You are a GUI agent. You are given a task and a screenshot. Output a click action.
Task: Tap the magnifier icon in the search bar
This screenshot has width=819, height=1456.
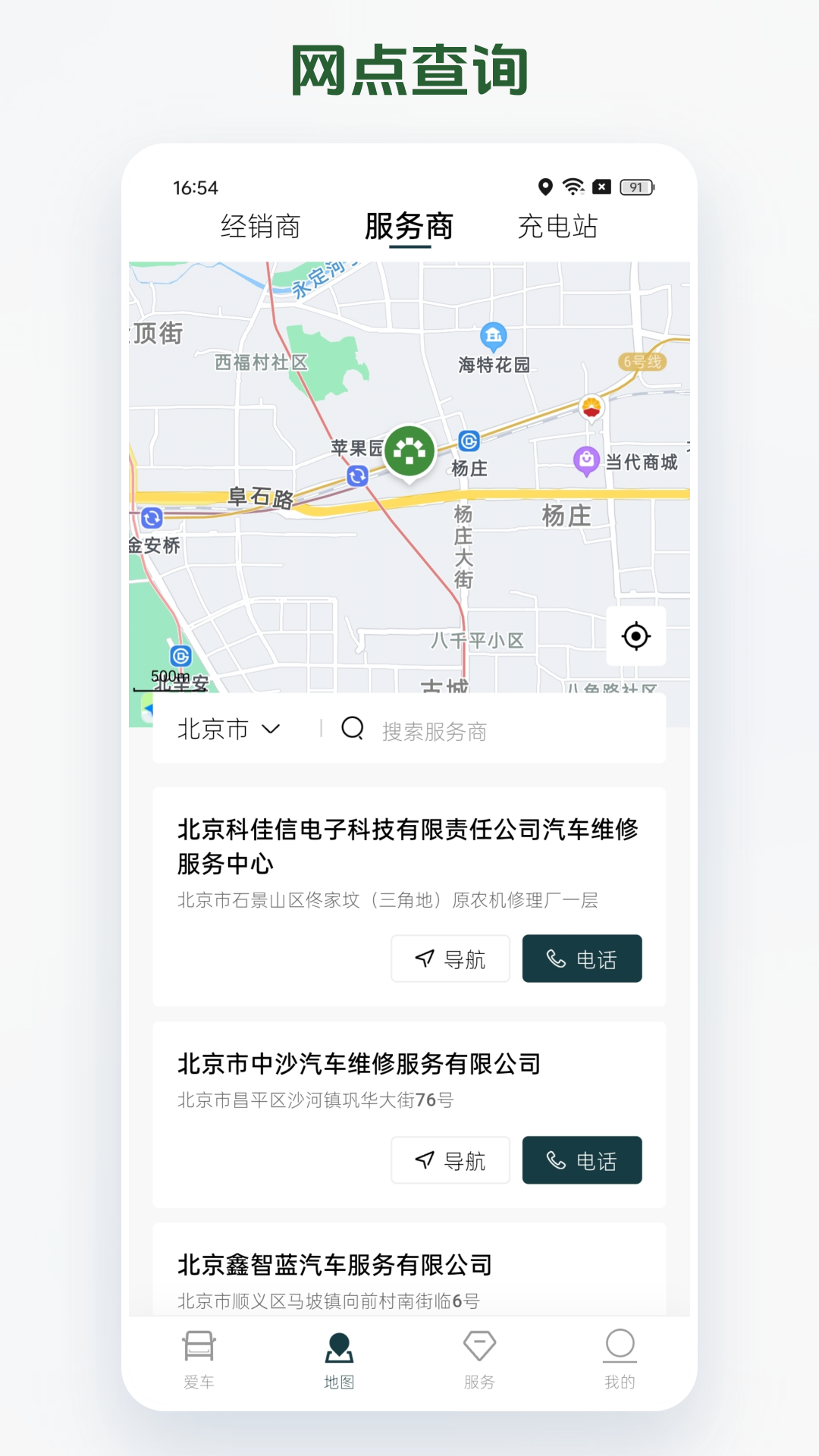tap(351, 729)
